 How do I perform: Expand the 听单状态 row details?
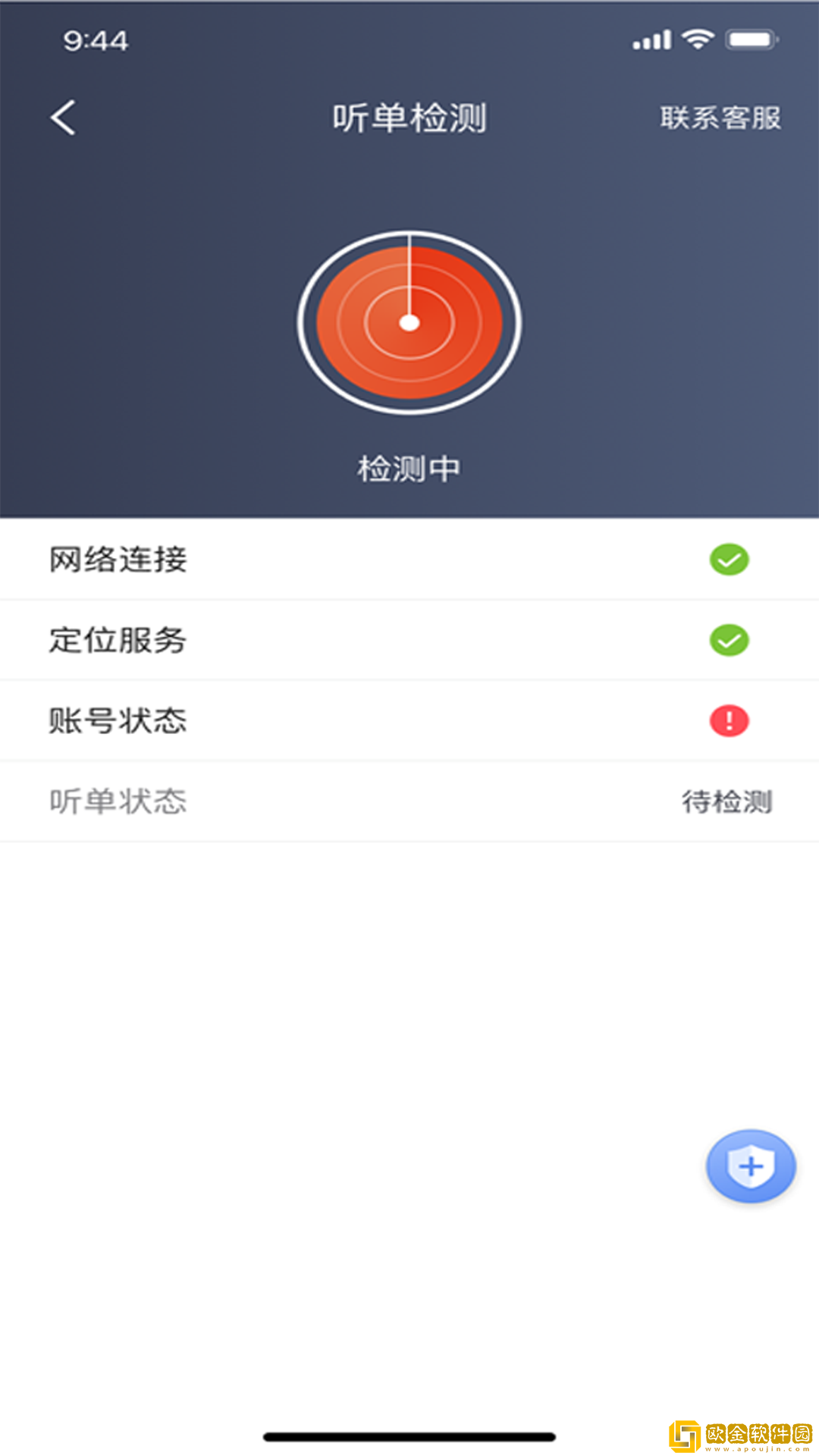pyautogui.click(x=409, y=802)
